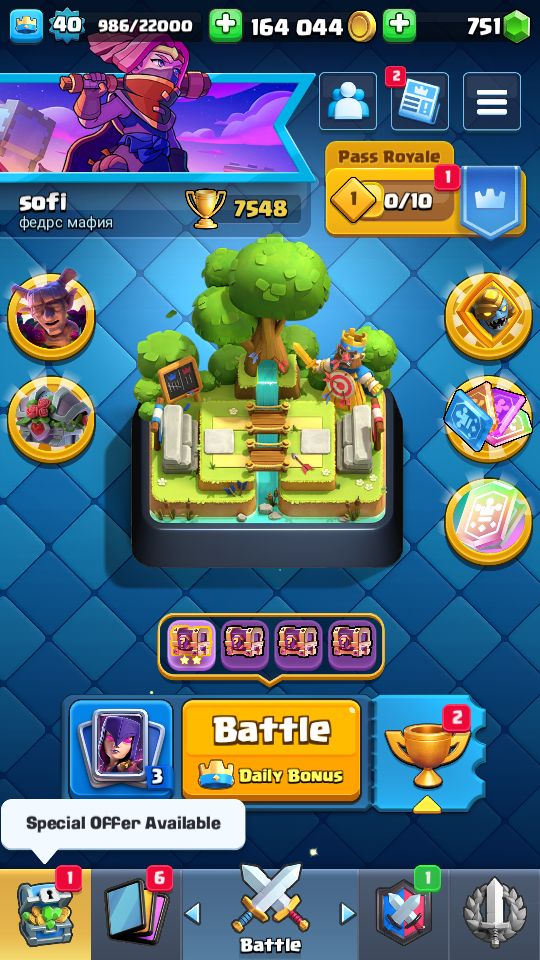Switch to previous mode with left arrow

pos(192,914)
